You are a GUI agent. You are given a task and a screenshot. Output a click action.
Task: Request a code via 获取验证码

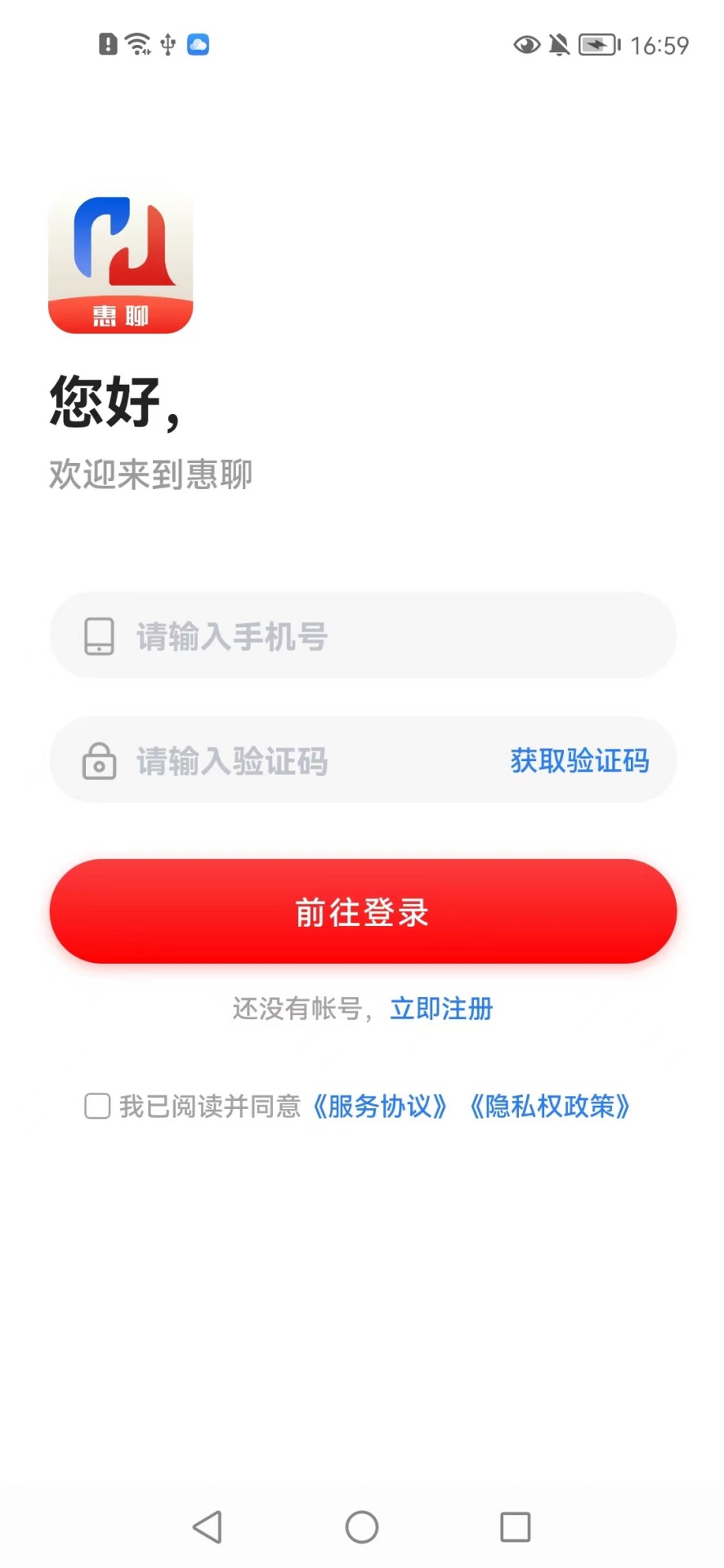[579, 761]
